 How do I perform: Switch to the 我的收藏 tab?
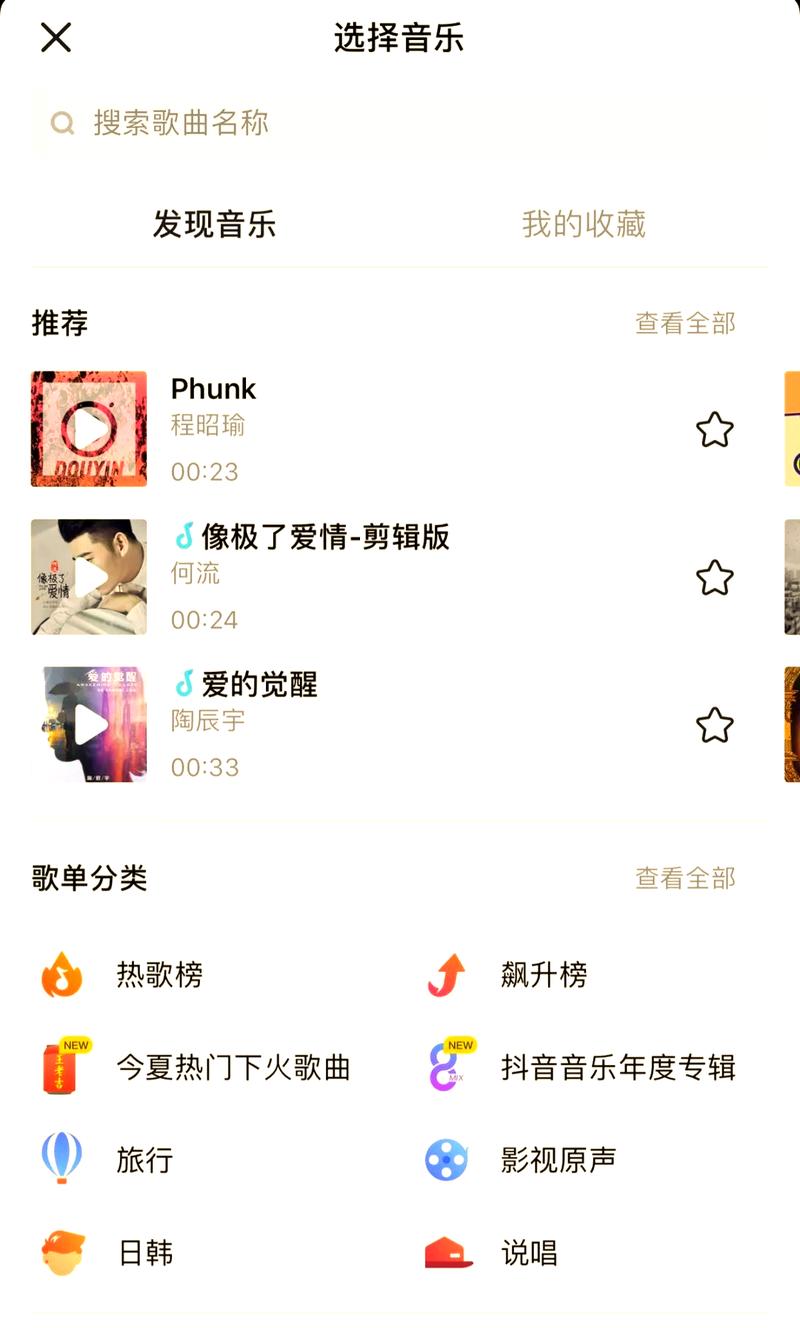583,224
